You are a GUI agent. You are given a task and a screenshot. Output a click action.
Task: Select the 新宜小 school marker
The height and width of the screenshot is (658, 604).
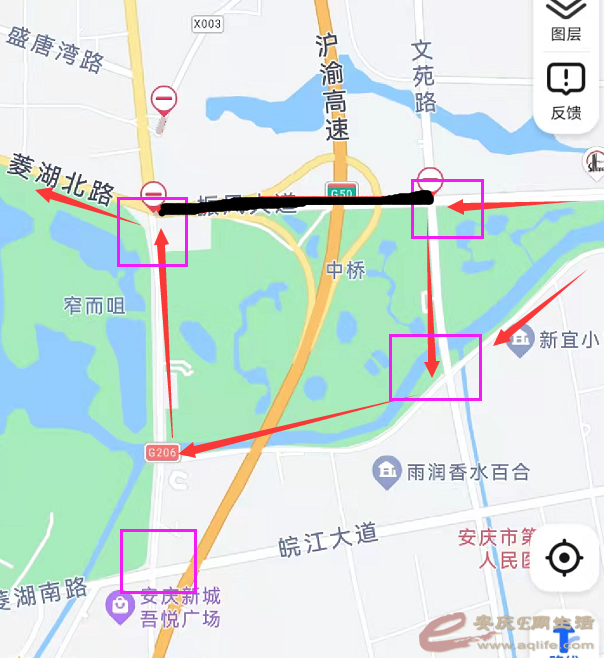click(x=520, y=341)
